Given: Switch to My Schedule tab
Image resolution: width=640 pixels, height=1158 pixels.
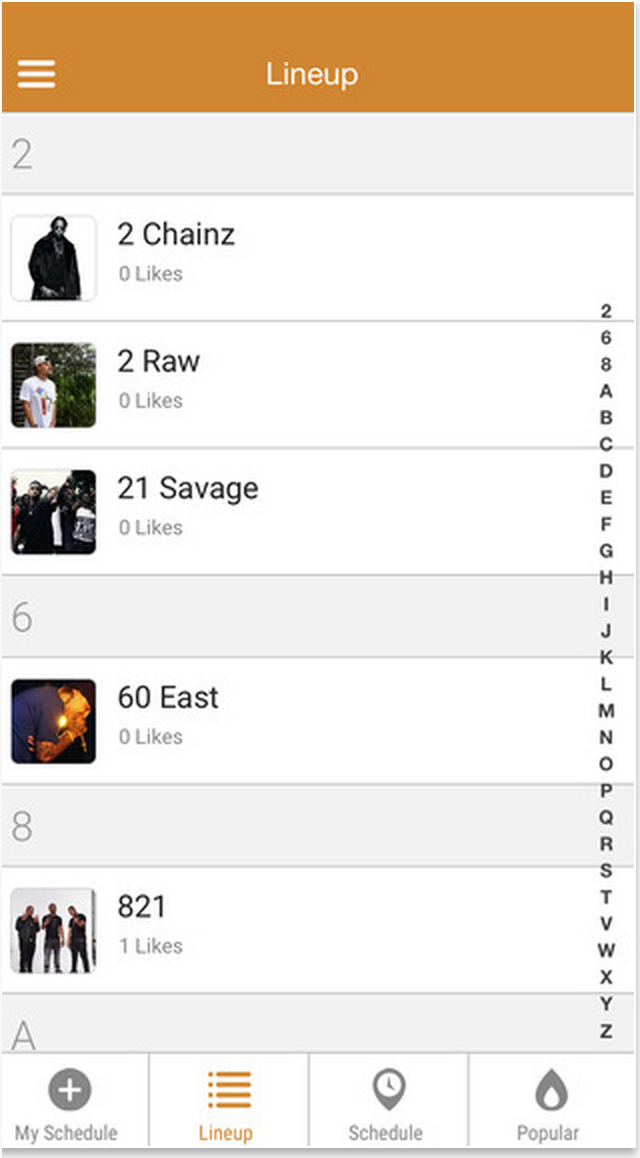Looking at the screenshot, I should point(67,1105).
